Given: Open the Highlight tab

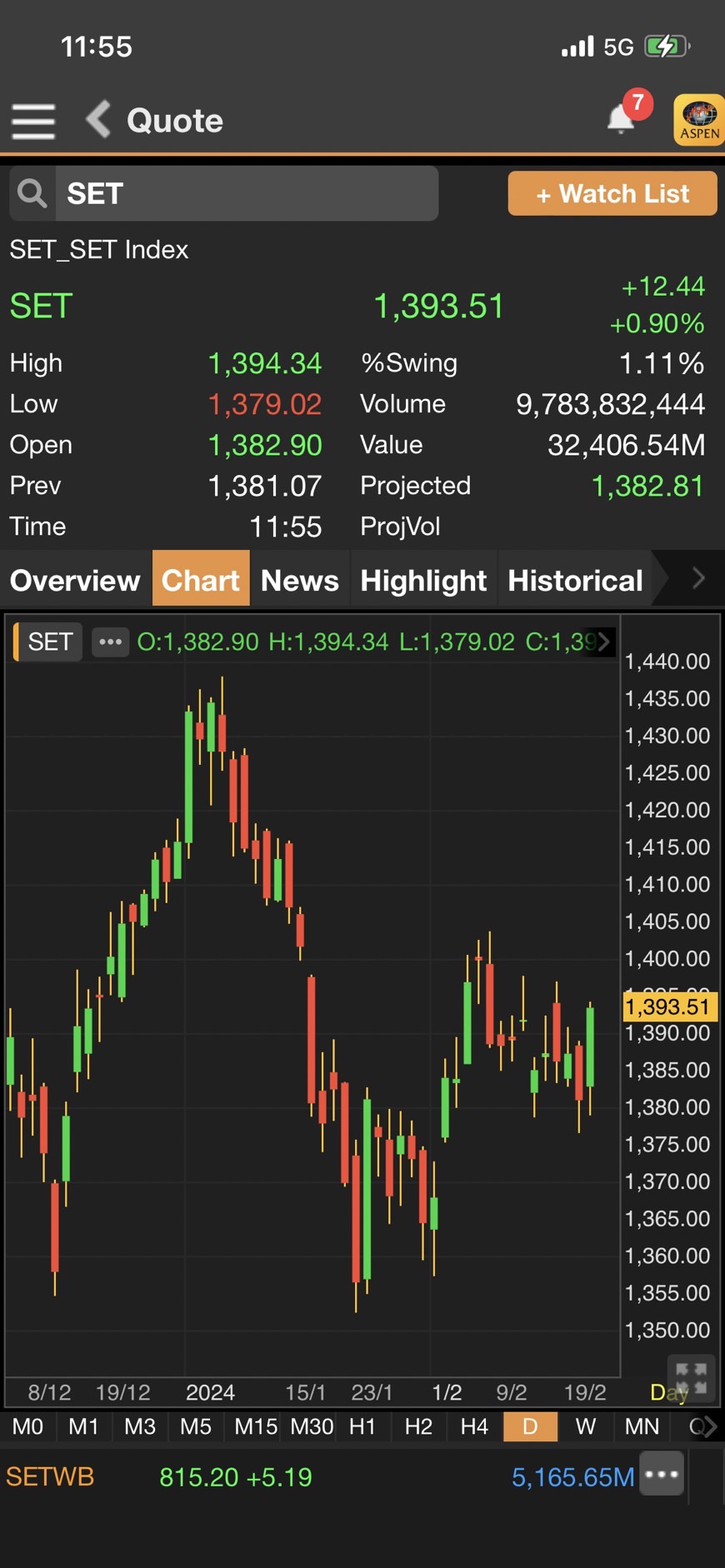Looking at the screenshot, I should pyautogui.click(x=423, y=579).
